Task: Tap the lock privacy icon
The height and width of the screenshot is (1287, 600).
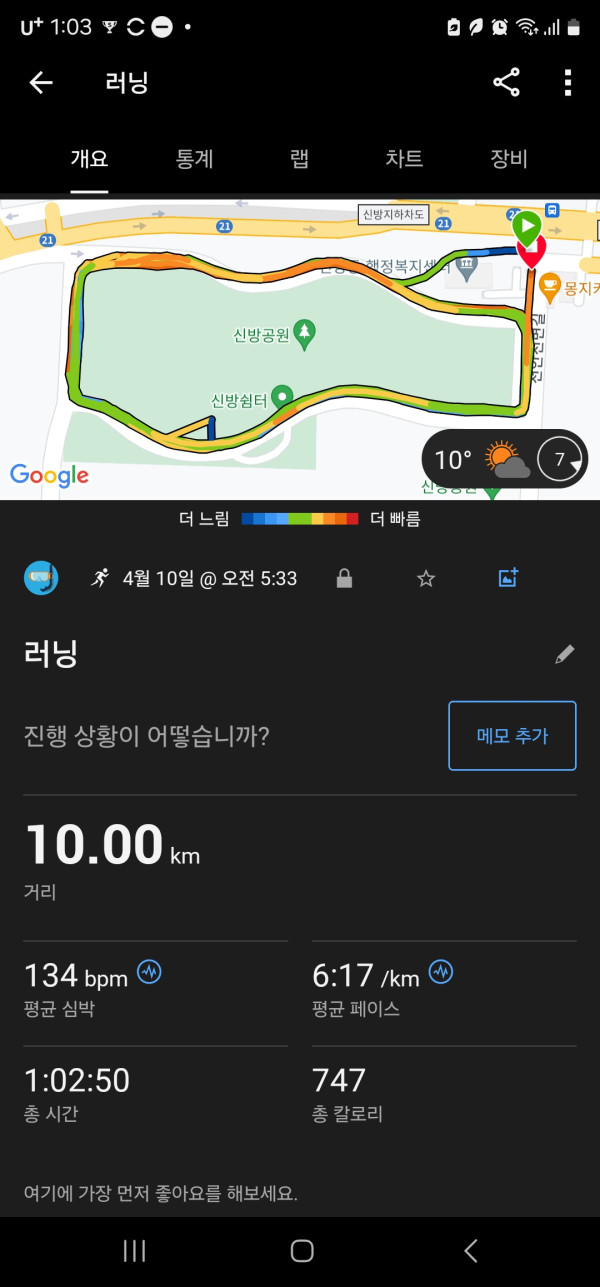Action: point(344,578)
